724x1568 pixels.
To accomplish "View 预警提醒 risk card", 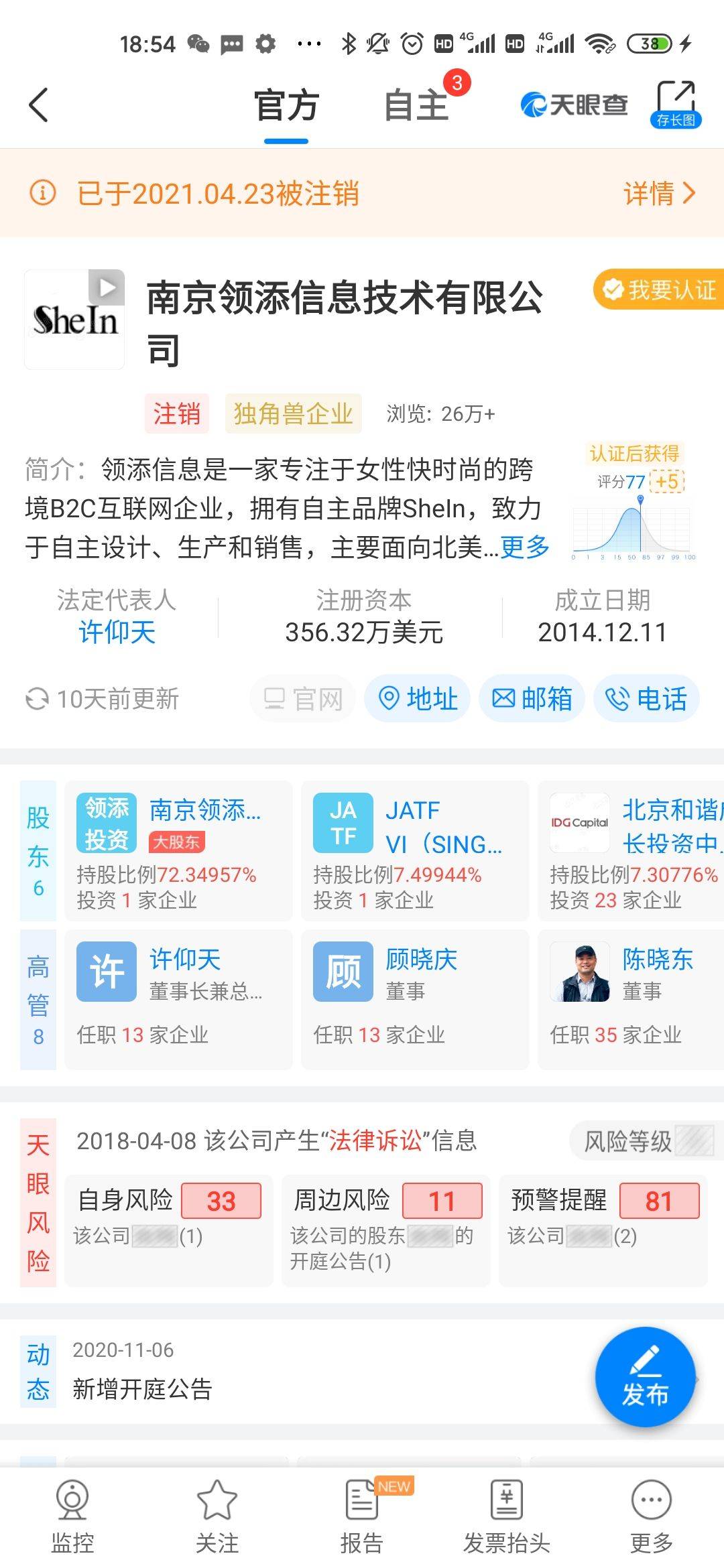I will [x=603, y=1230].
